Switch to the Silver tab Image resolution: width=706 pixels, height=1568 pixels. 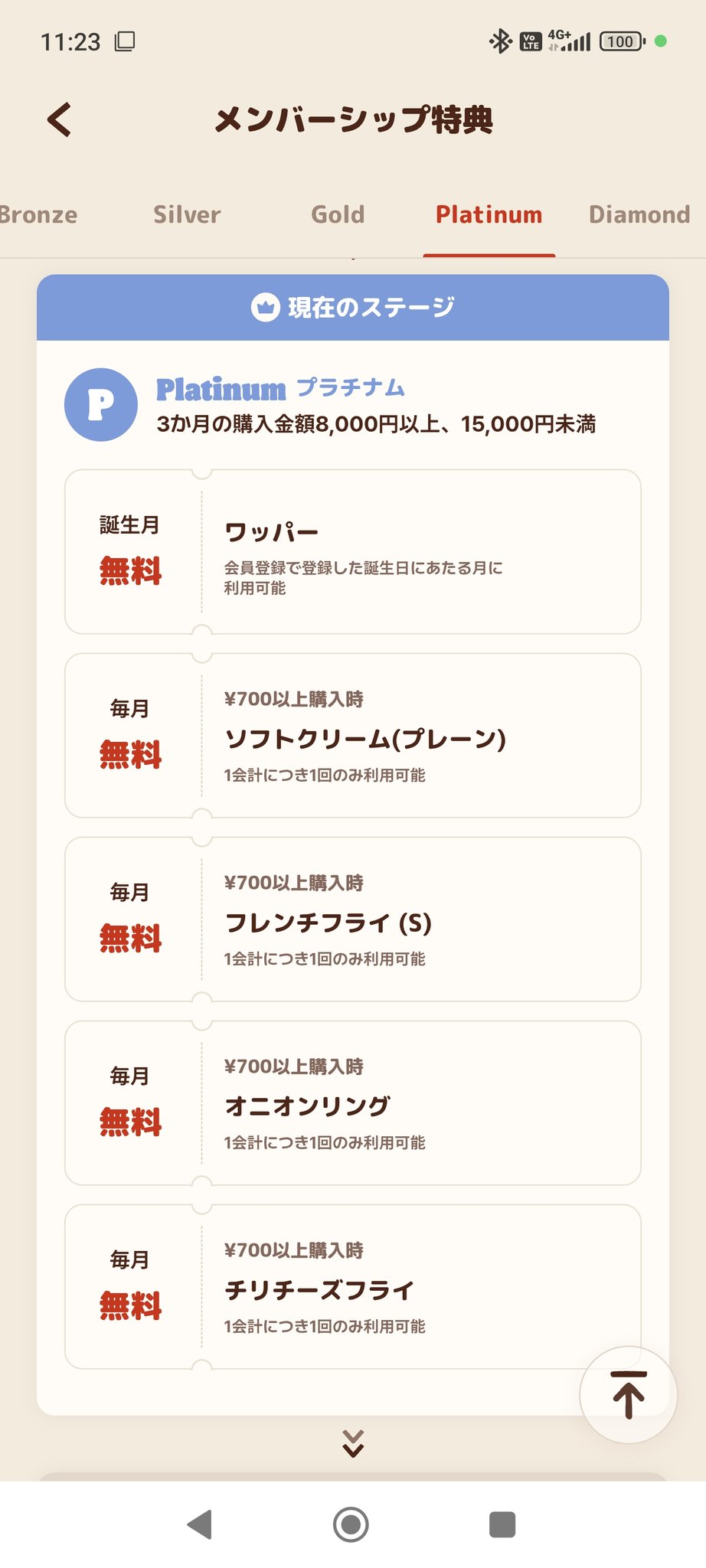pos(187,214)
